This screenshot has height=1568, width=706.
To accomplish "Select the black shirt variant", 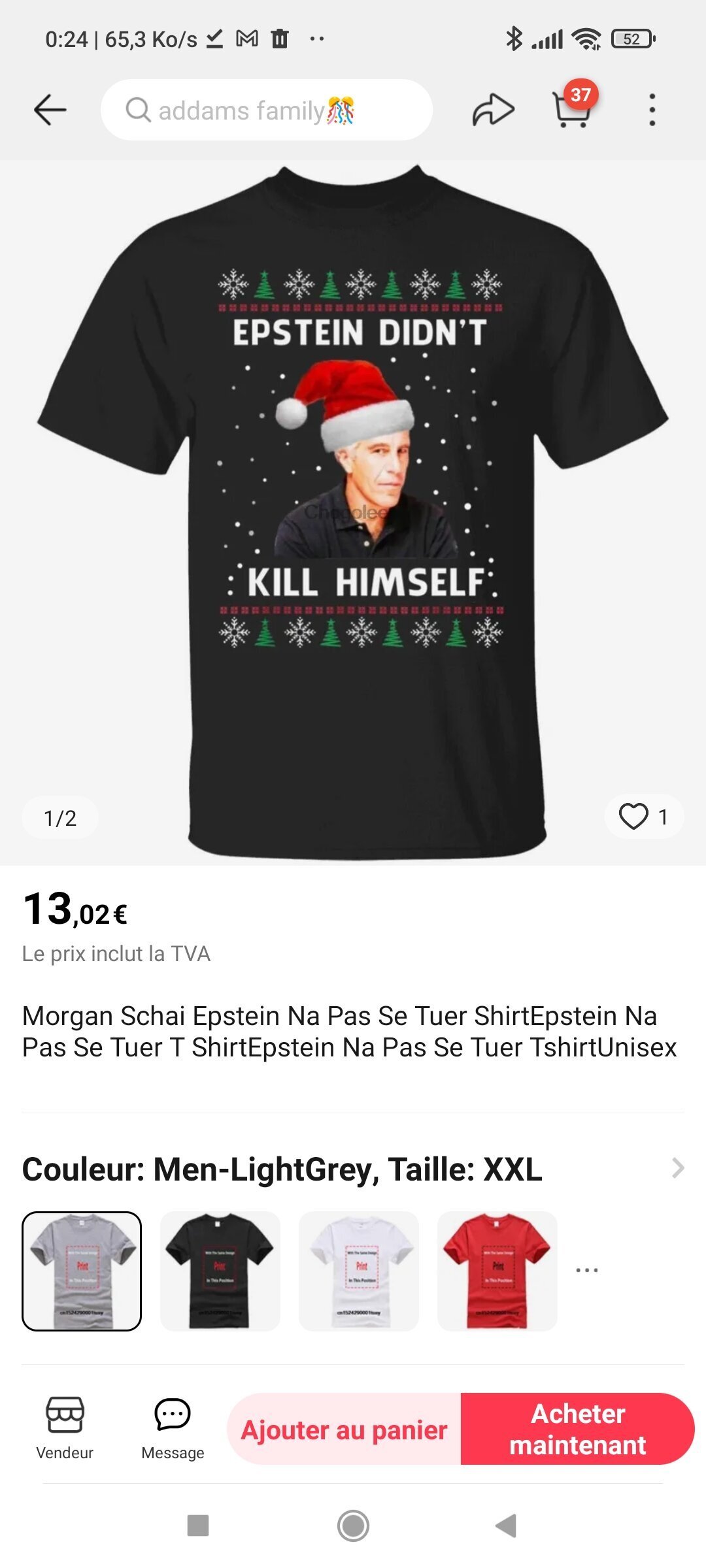I will click(220, 1271).
